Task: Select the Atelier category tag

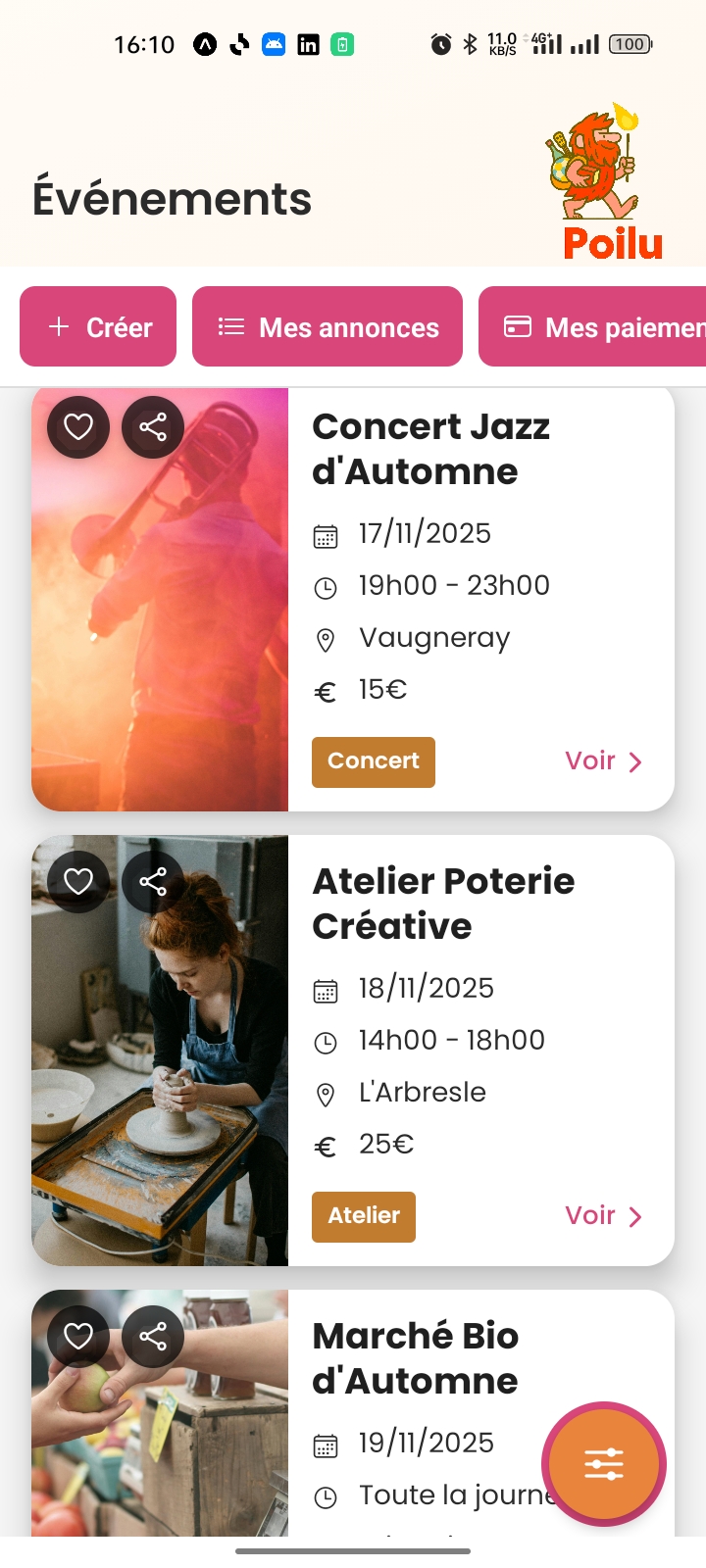Action: [364, 1216]
